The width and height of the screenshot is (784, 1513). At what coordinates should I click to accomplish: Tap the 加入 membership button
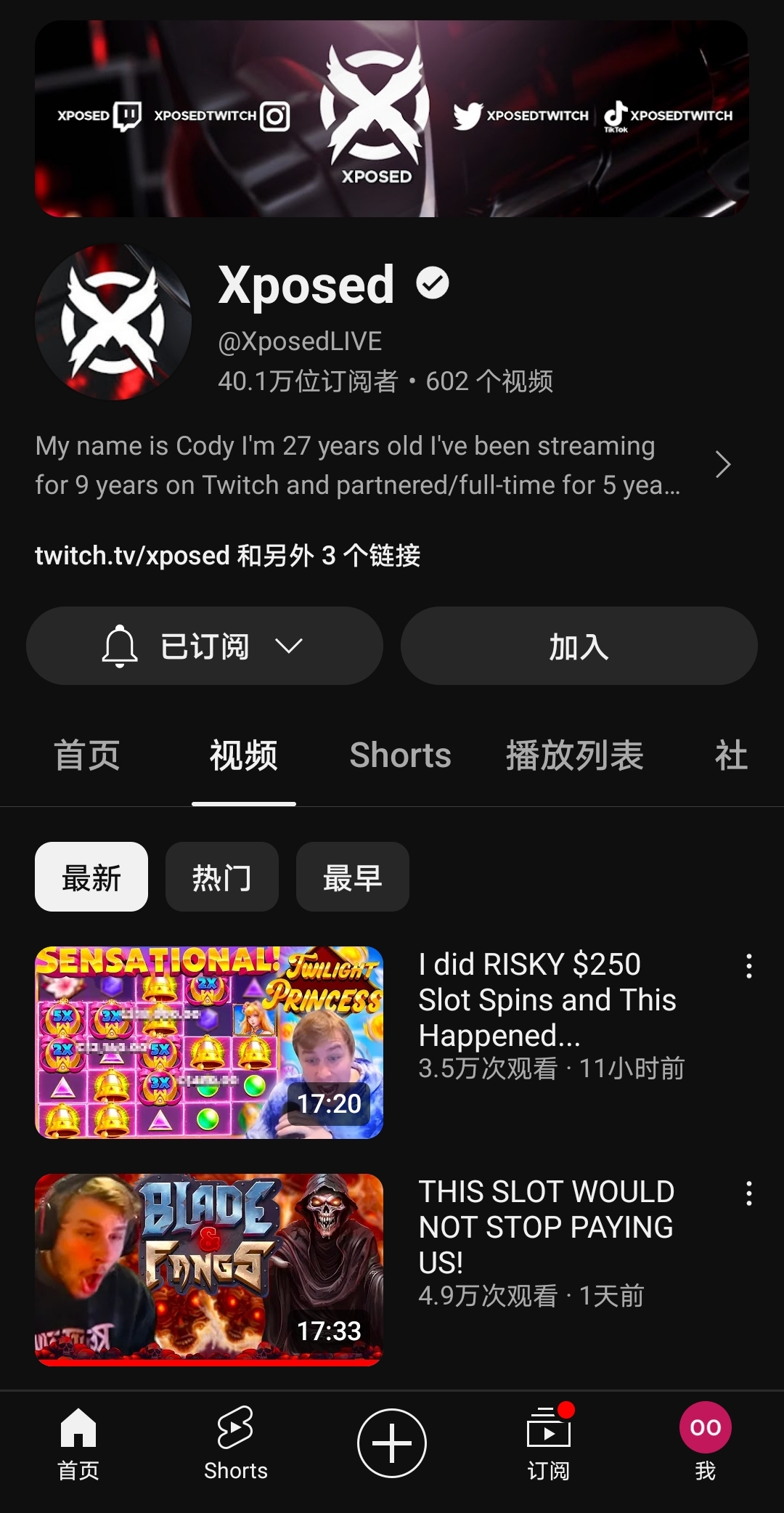click(x=579, y=646)
